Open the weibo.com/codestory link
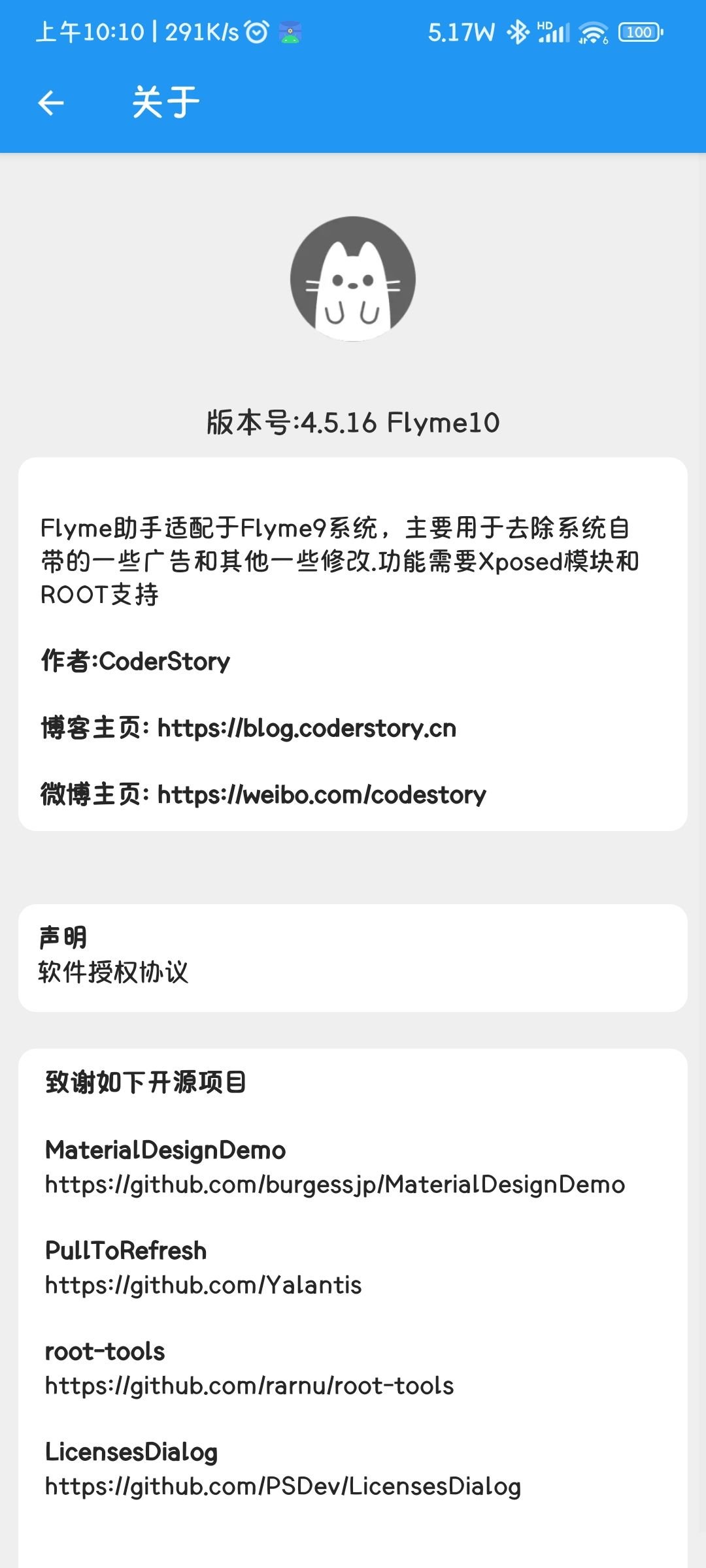Image resolution: width=706 pixels, height=1568 pixels. tap(322, 794)
